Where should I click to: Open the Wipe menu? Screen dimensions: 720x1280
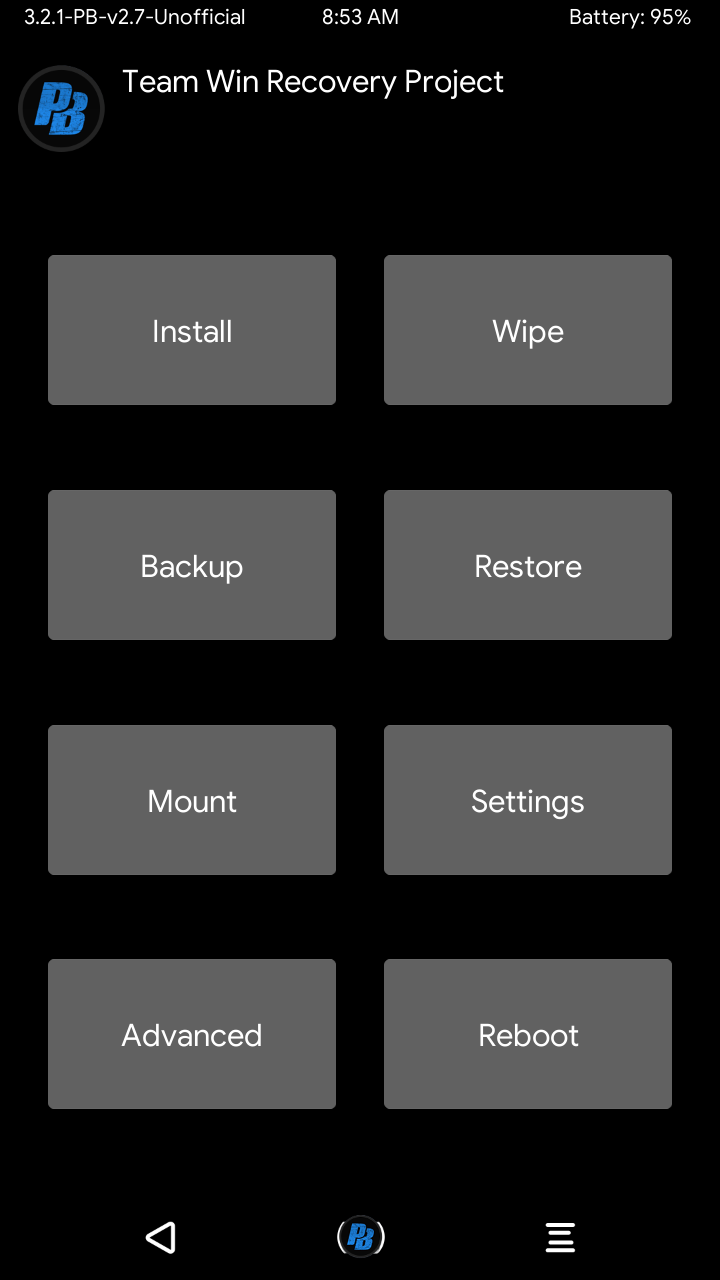click(528, 330)
